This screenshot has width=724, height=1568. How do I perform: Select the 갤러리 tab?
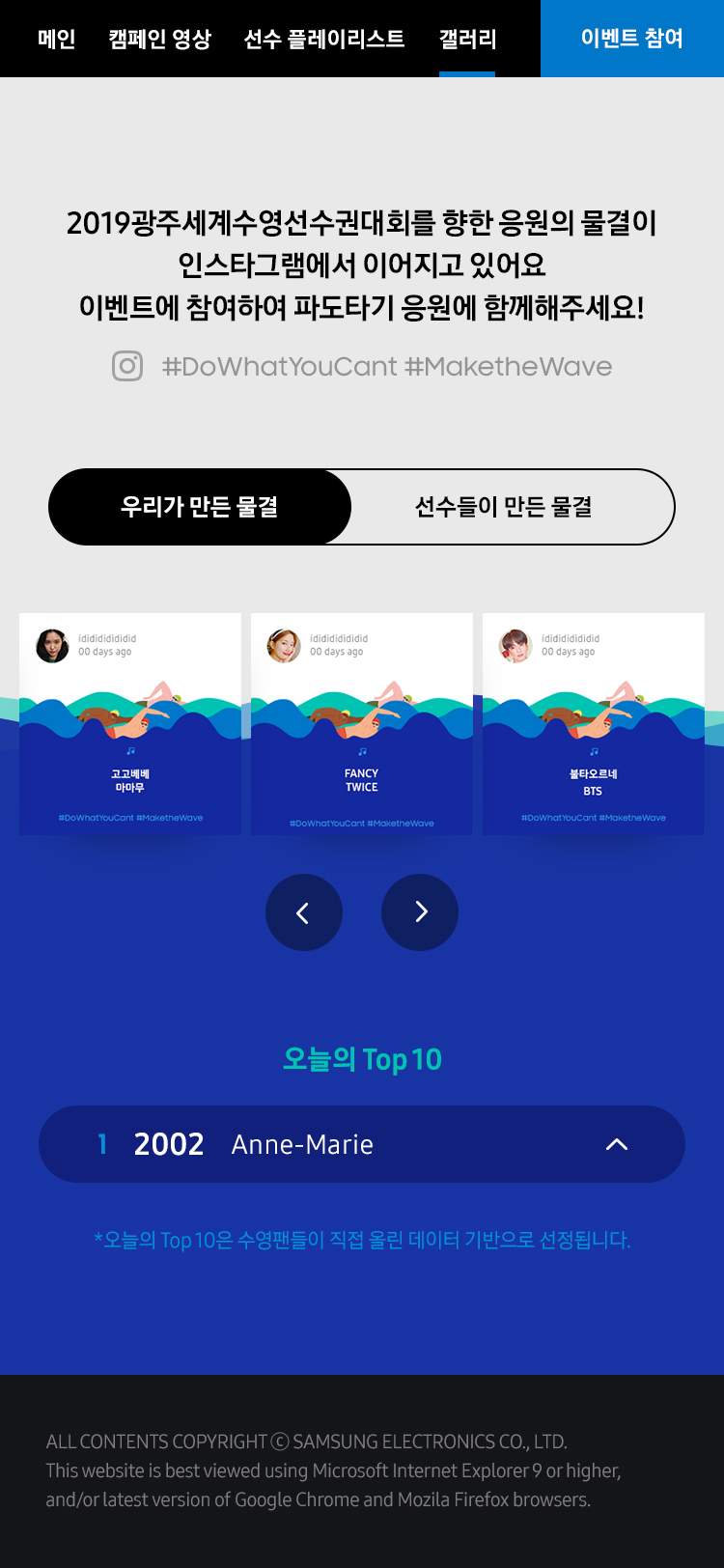pos(467,39)
